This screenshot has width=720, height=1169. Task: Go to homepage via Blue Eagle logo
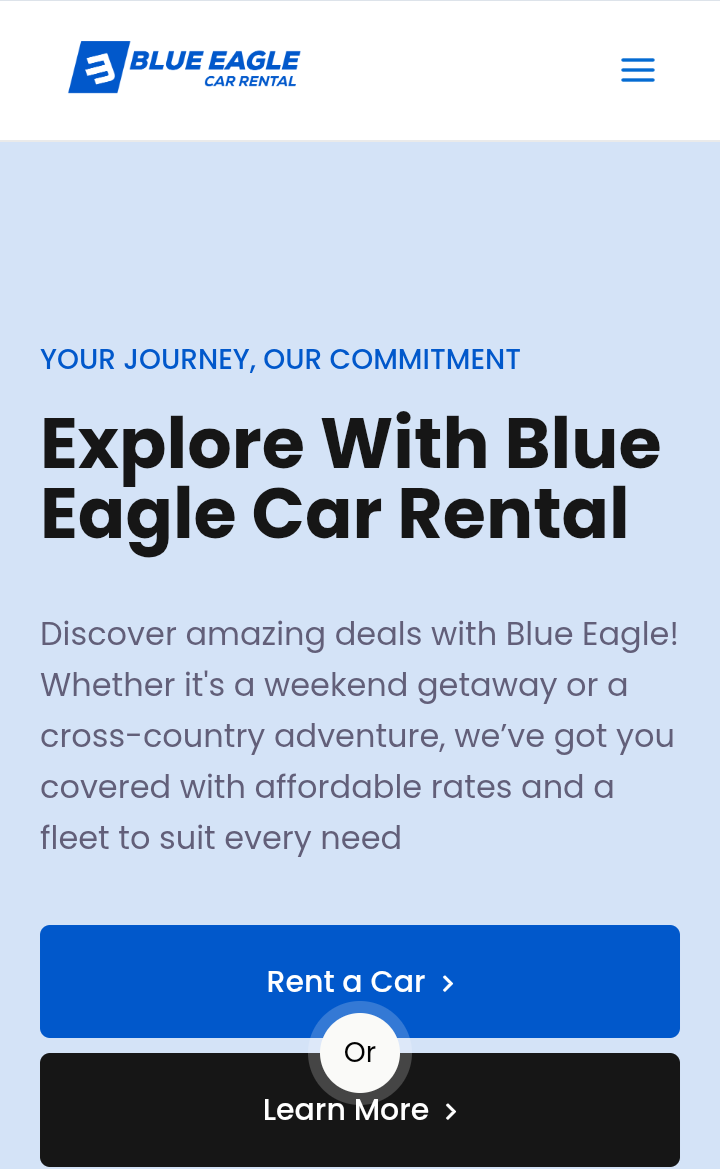[x=184, y=67]
